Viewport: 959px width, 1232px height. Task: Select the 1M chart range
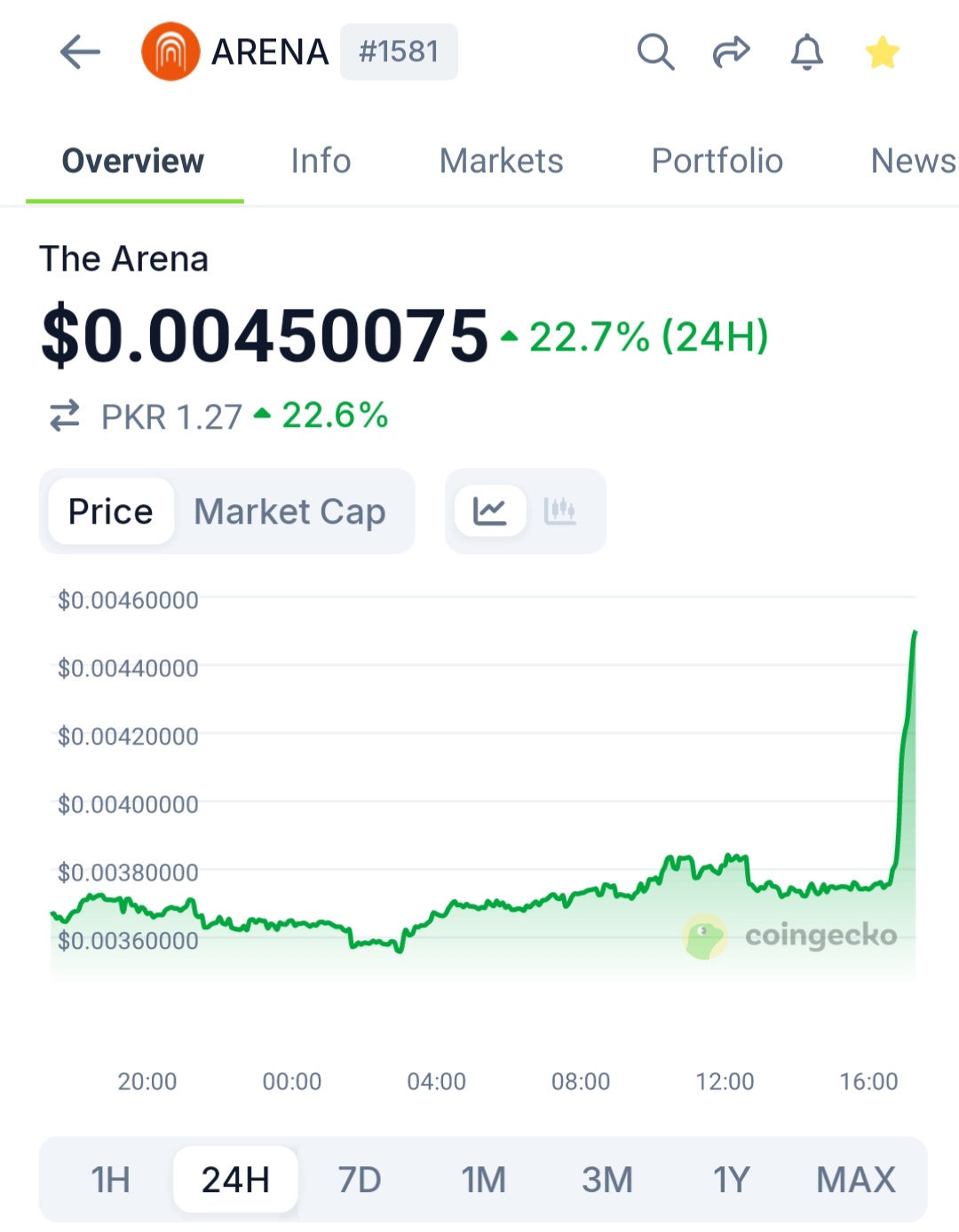[x=483, y=1180]
